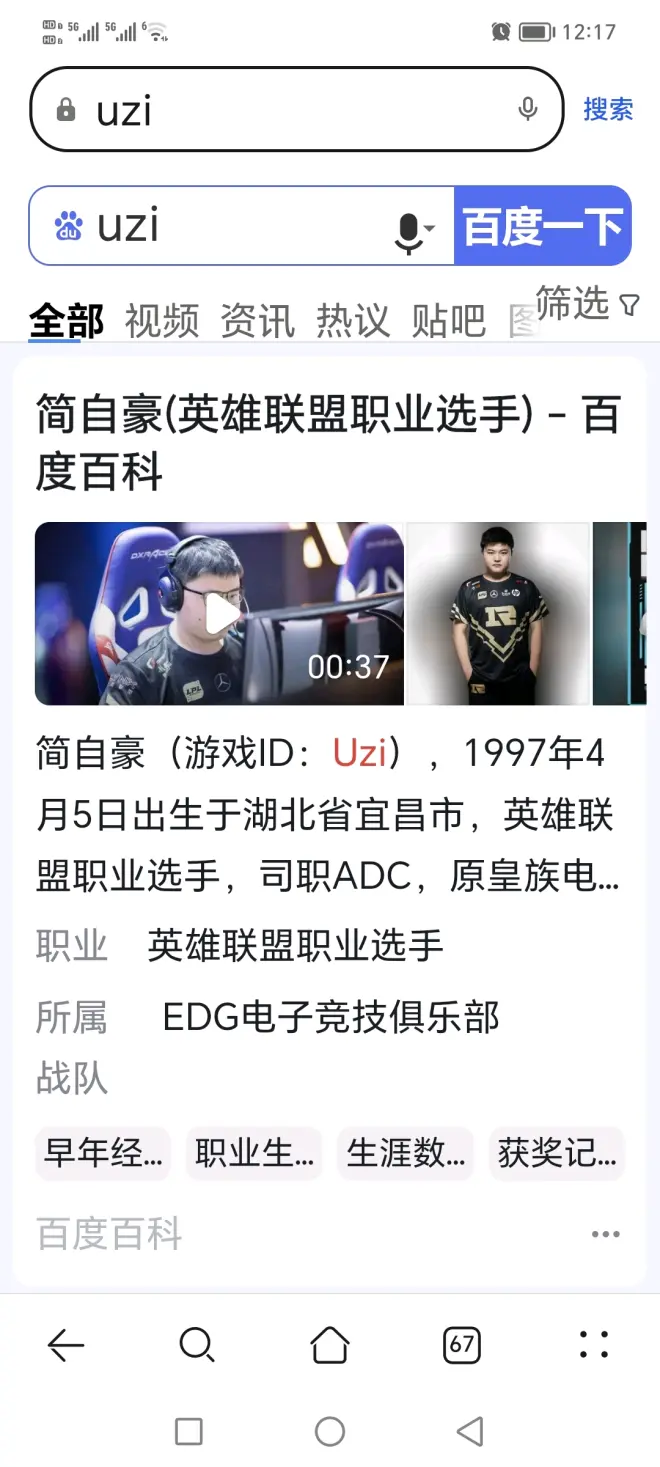Screen dimensions: 660x1467
Task: Go to the browser home page
Action: 330,1345
